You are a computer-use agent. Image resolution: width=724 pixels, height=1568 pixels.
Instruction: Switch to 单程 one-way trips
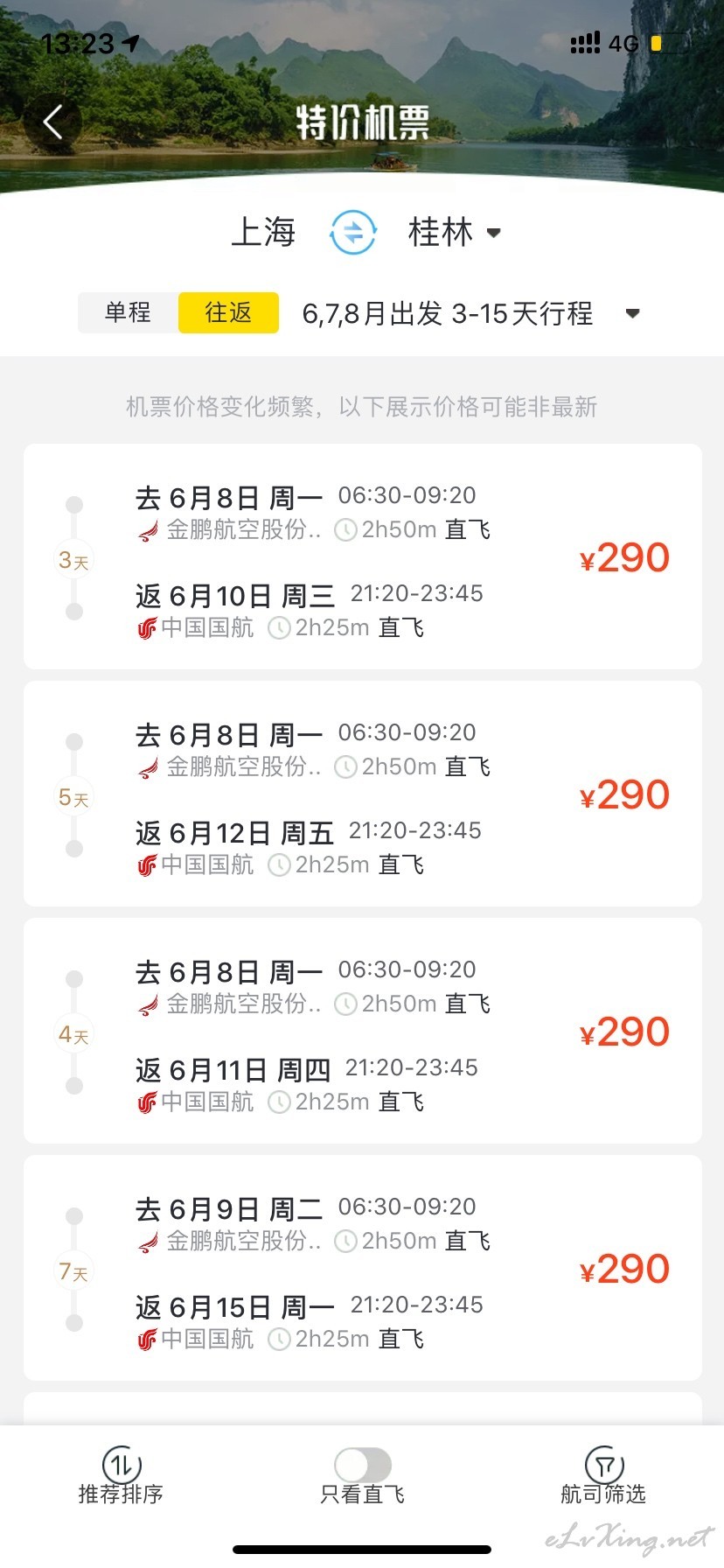tap(128, 312)
